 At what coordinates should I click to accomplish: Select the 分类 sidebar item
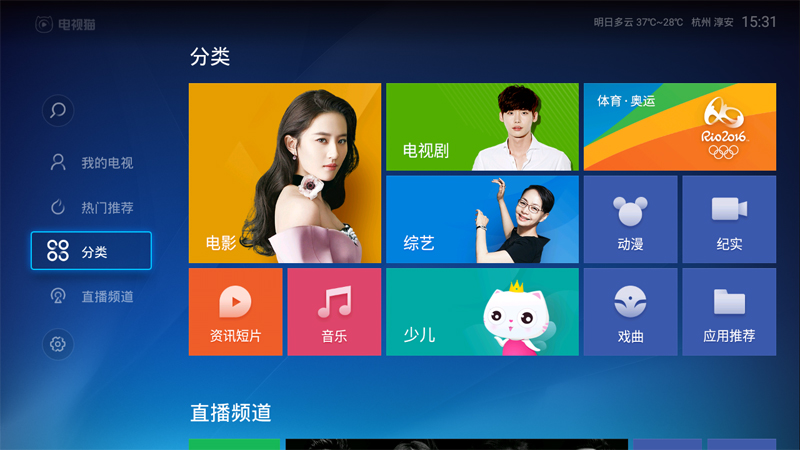(x=91, y=251)
